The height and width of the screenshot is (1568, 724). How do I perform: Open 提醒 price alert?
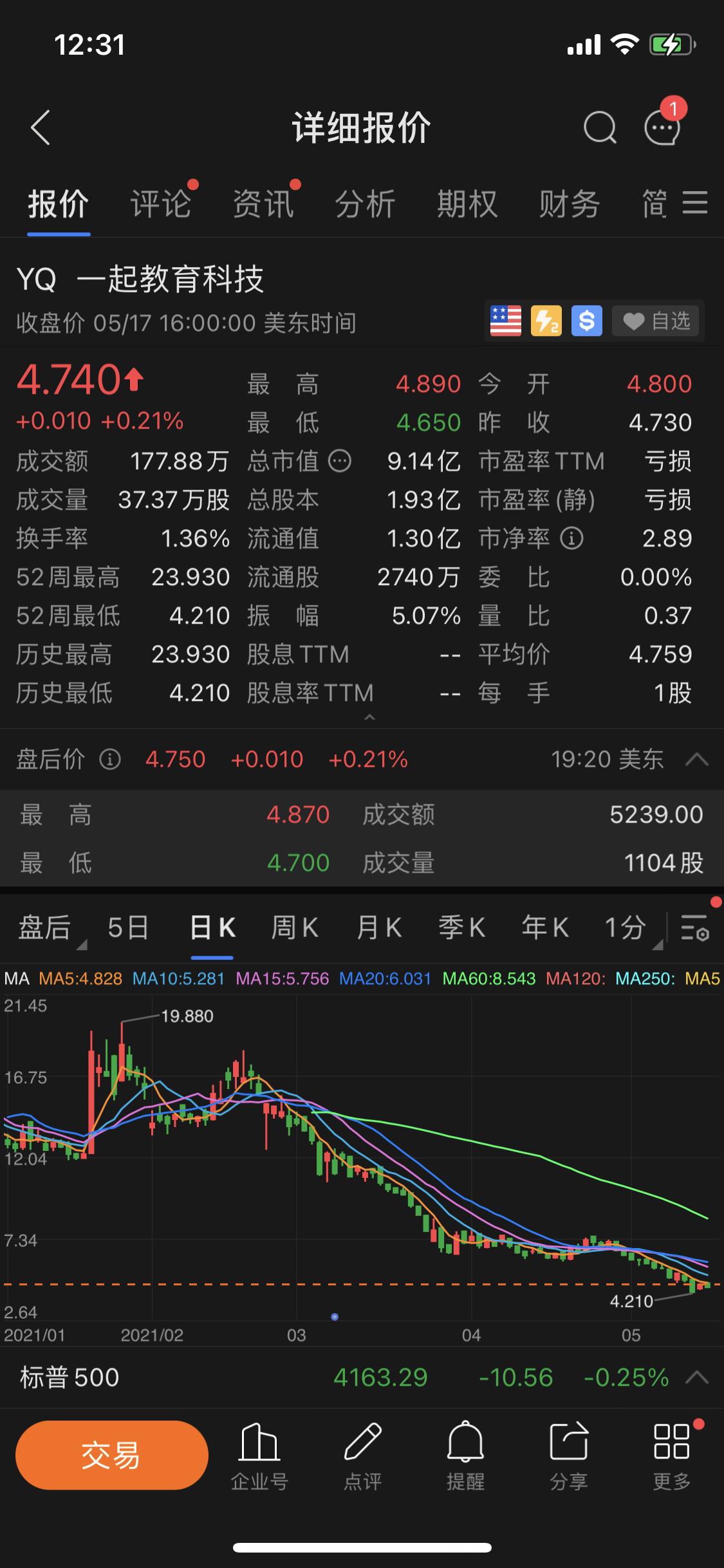tap(465, 1455)
